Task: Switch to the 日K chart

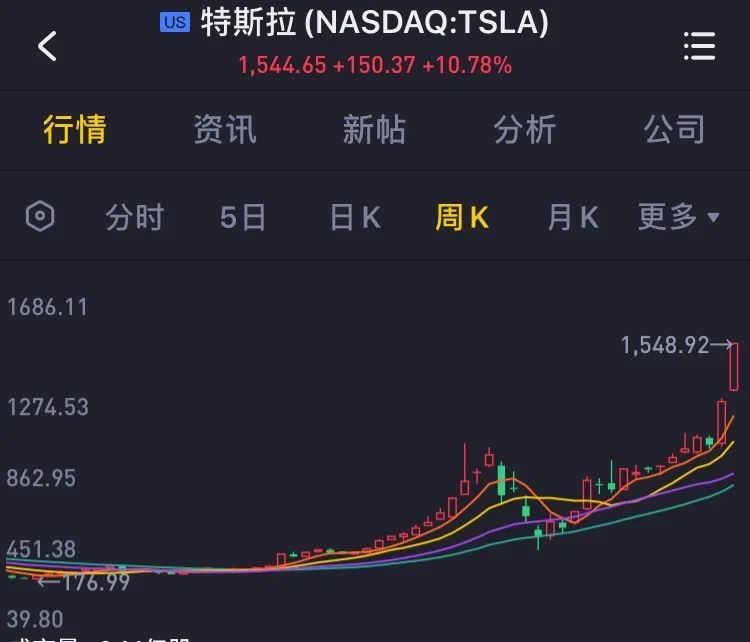Action: coord(355,216)
